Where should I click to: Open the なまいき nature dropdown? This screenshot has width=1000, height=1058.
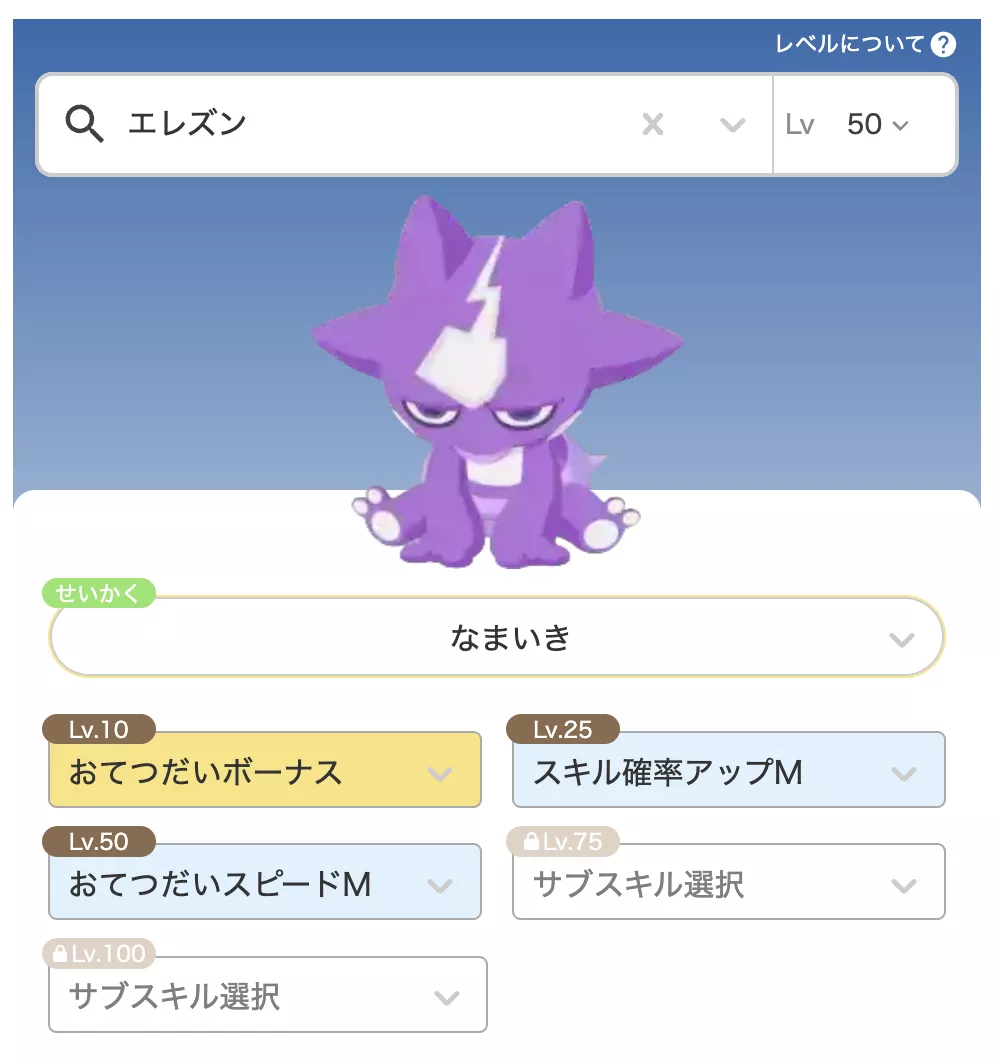point(898,636)
